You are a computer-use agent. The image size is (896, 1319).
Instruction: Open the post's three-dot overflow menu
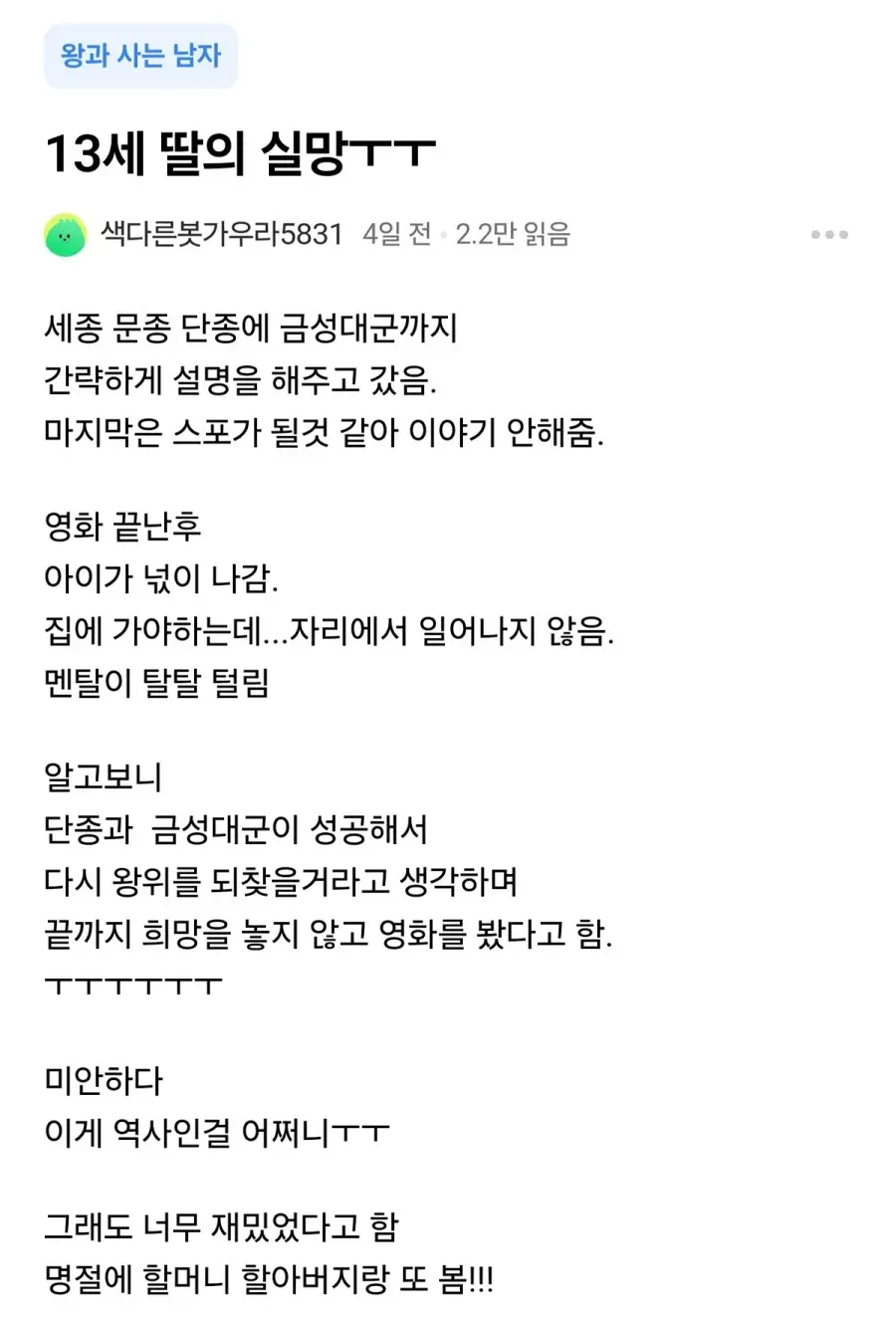[828, 235]
